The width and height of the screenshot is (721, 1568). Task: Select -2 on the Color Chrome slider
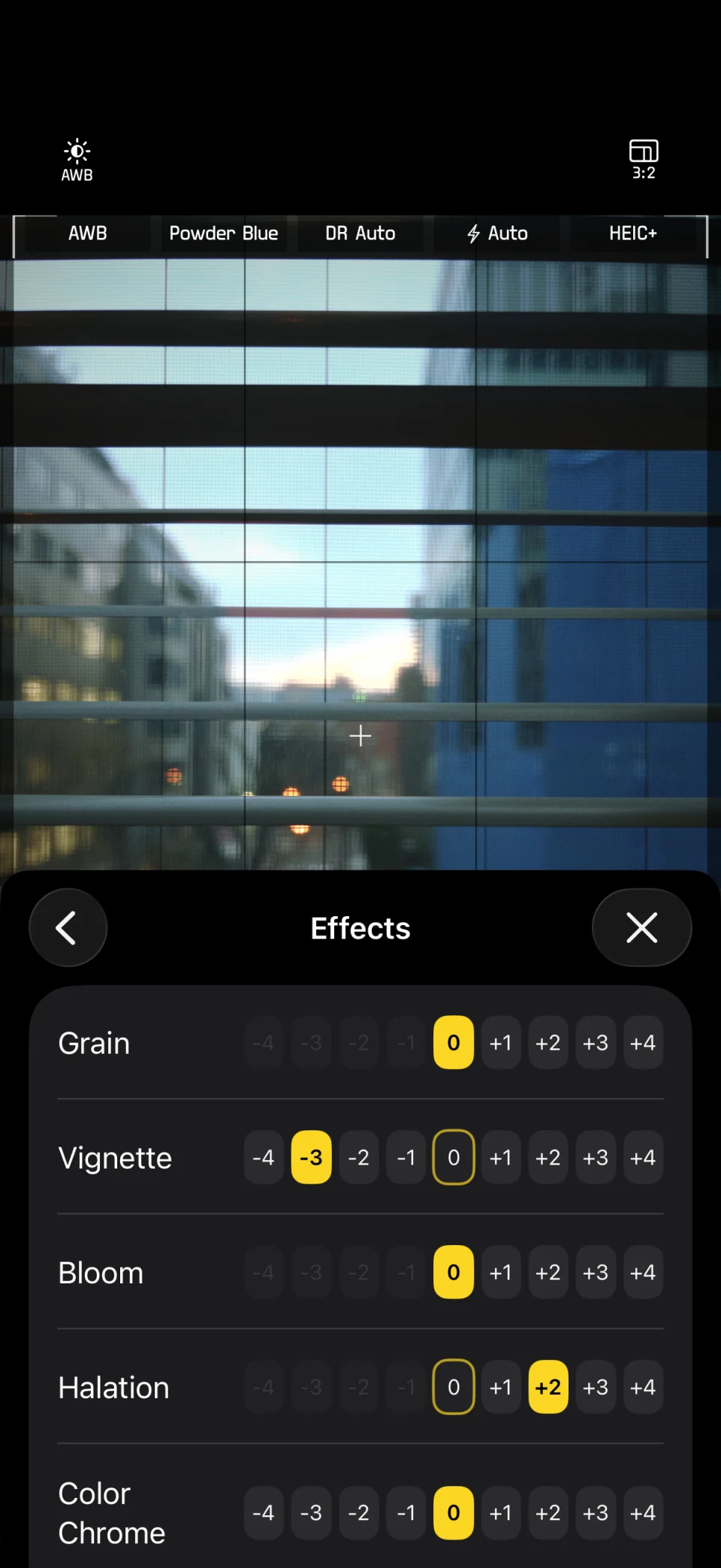358,1512
